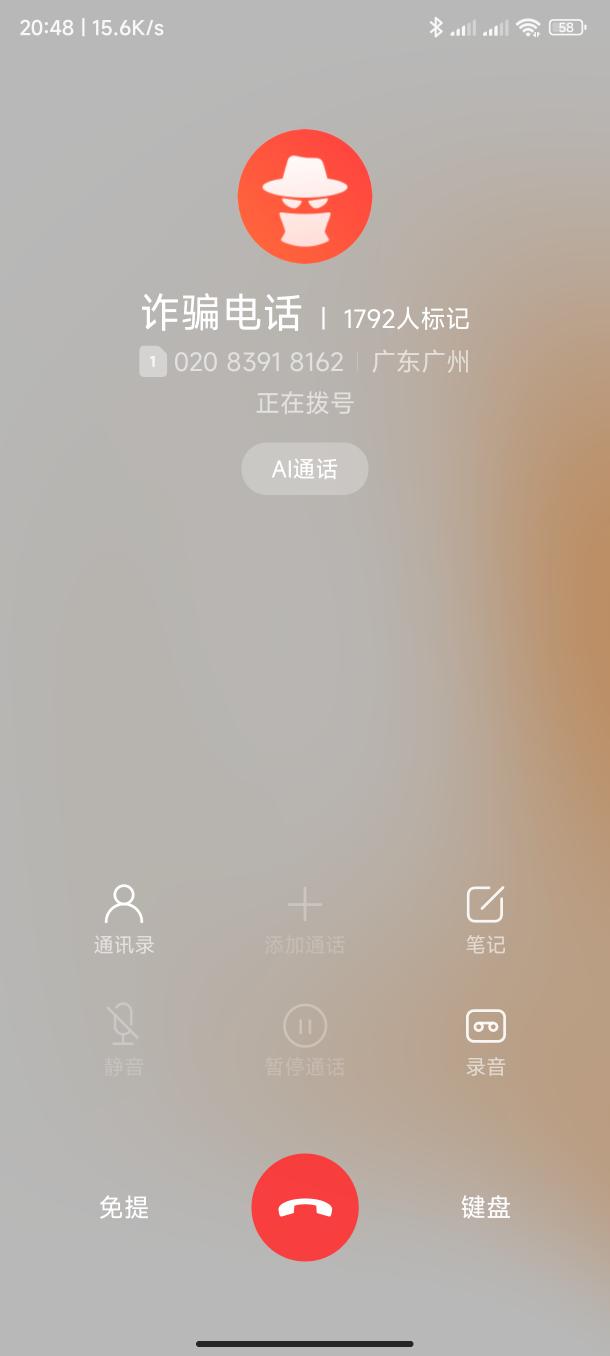Viewport: 610px width, 1356px height.
Task: Tap the AI通话 chip
Action: pos(305,469)
